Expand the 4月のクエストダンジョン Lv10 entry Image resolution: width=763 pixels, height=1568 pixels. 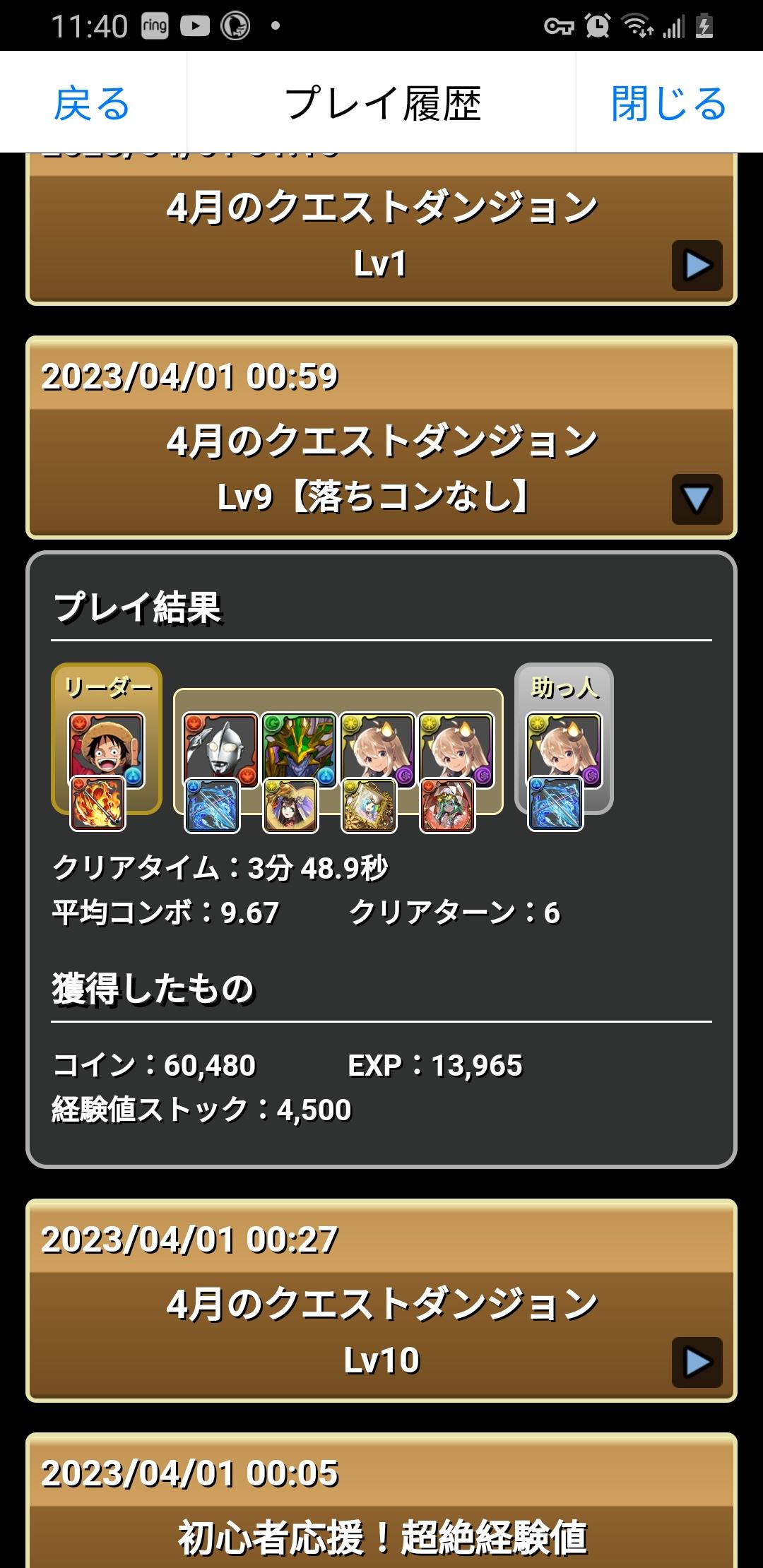pos(697,1362)
